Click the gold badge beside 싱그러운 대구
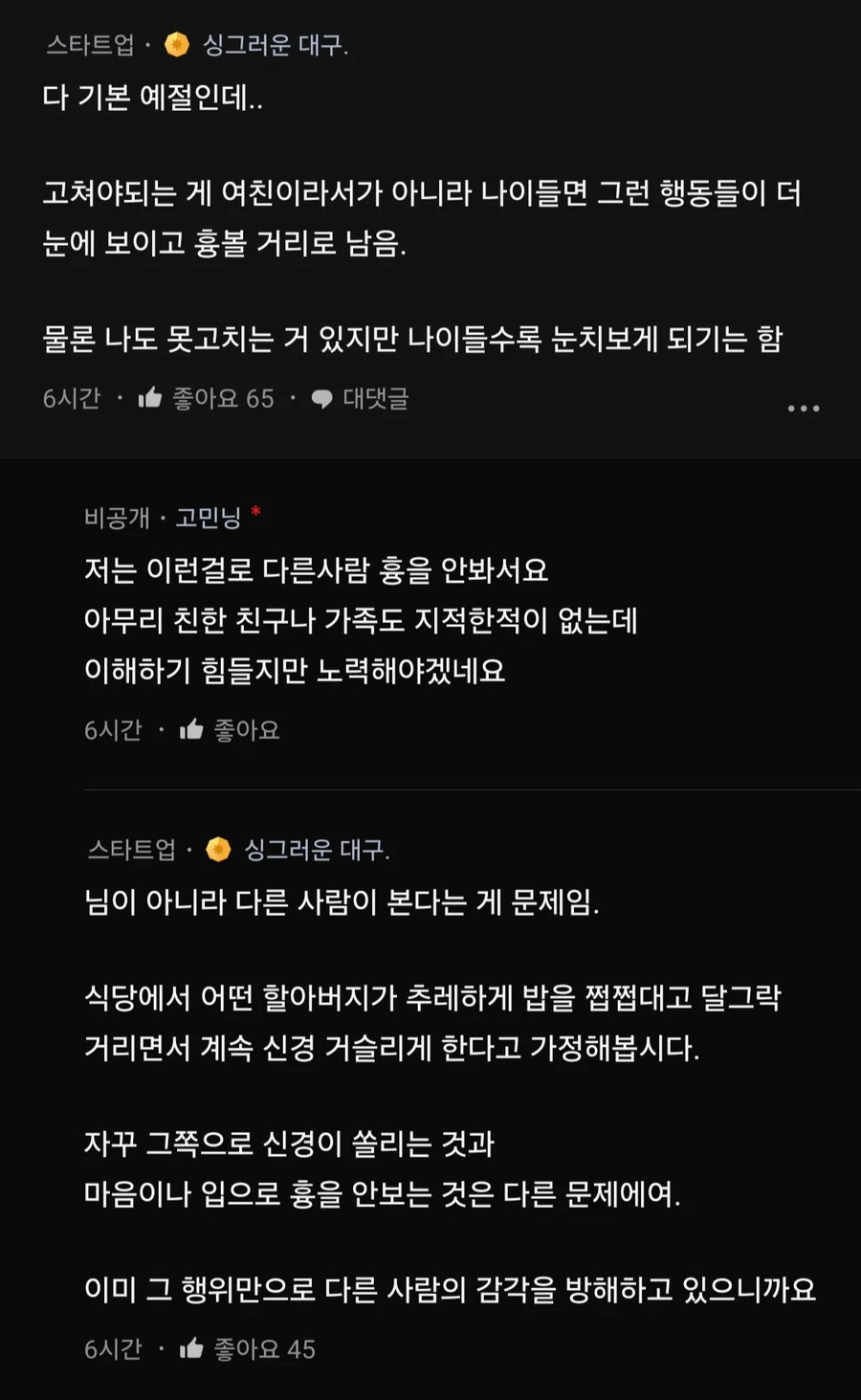 click(173, 44)
